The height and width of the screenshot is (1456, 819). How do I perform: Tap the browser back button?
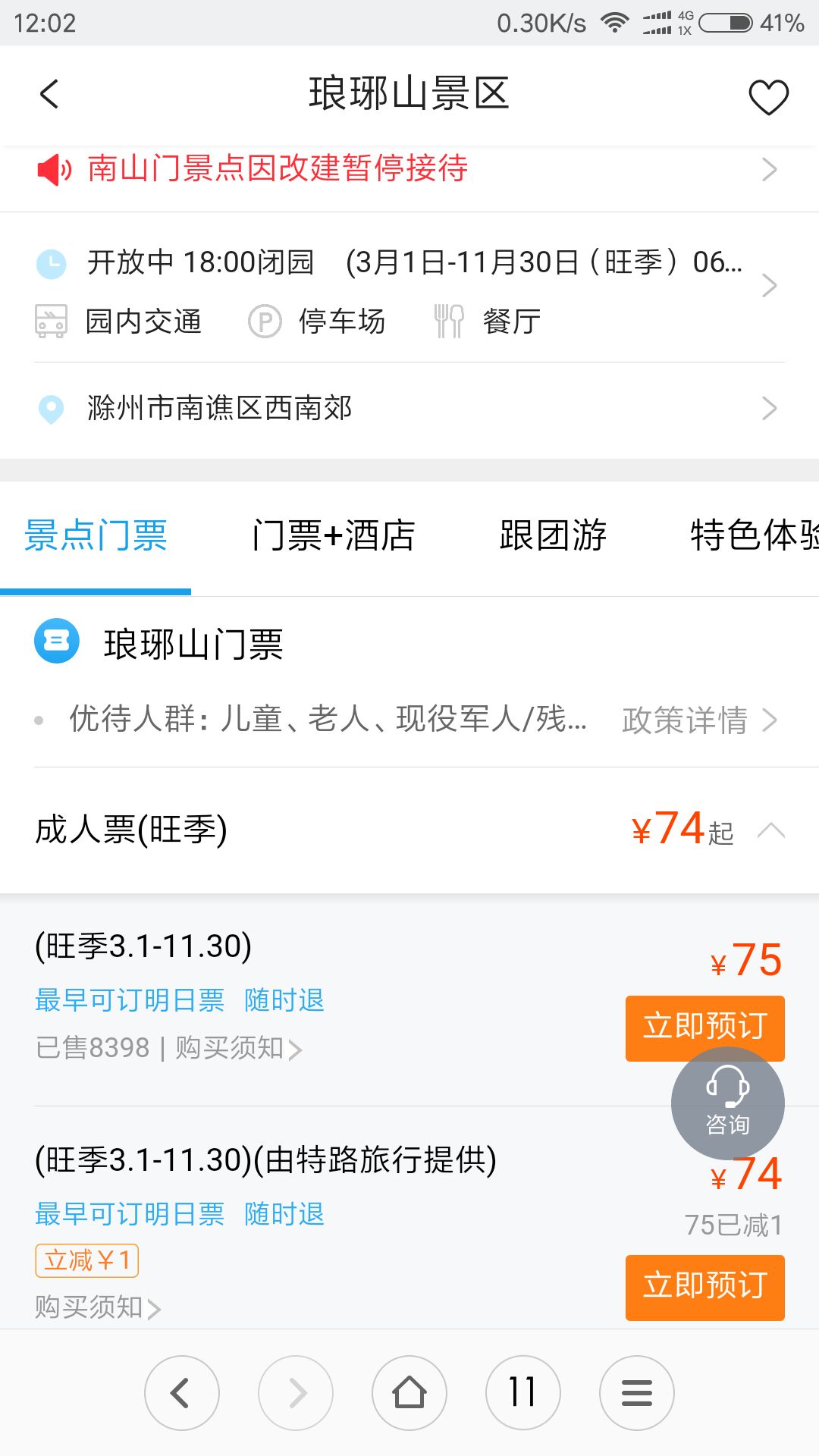click(182, 1392)
